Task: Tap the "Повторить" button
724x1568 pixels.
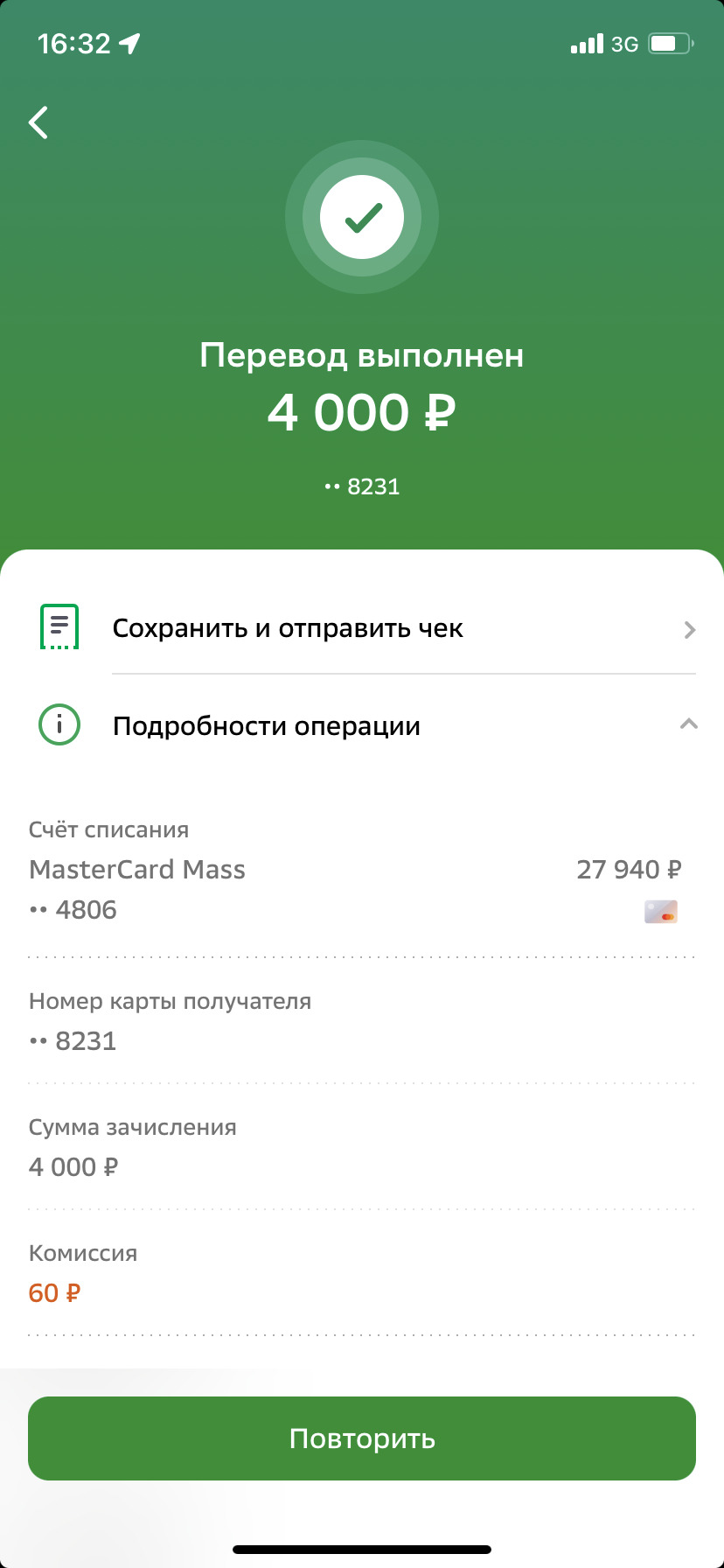Action: (x=362, y=1438)
